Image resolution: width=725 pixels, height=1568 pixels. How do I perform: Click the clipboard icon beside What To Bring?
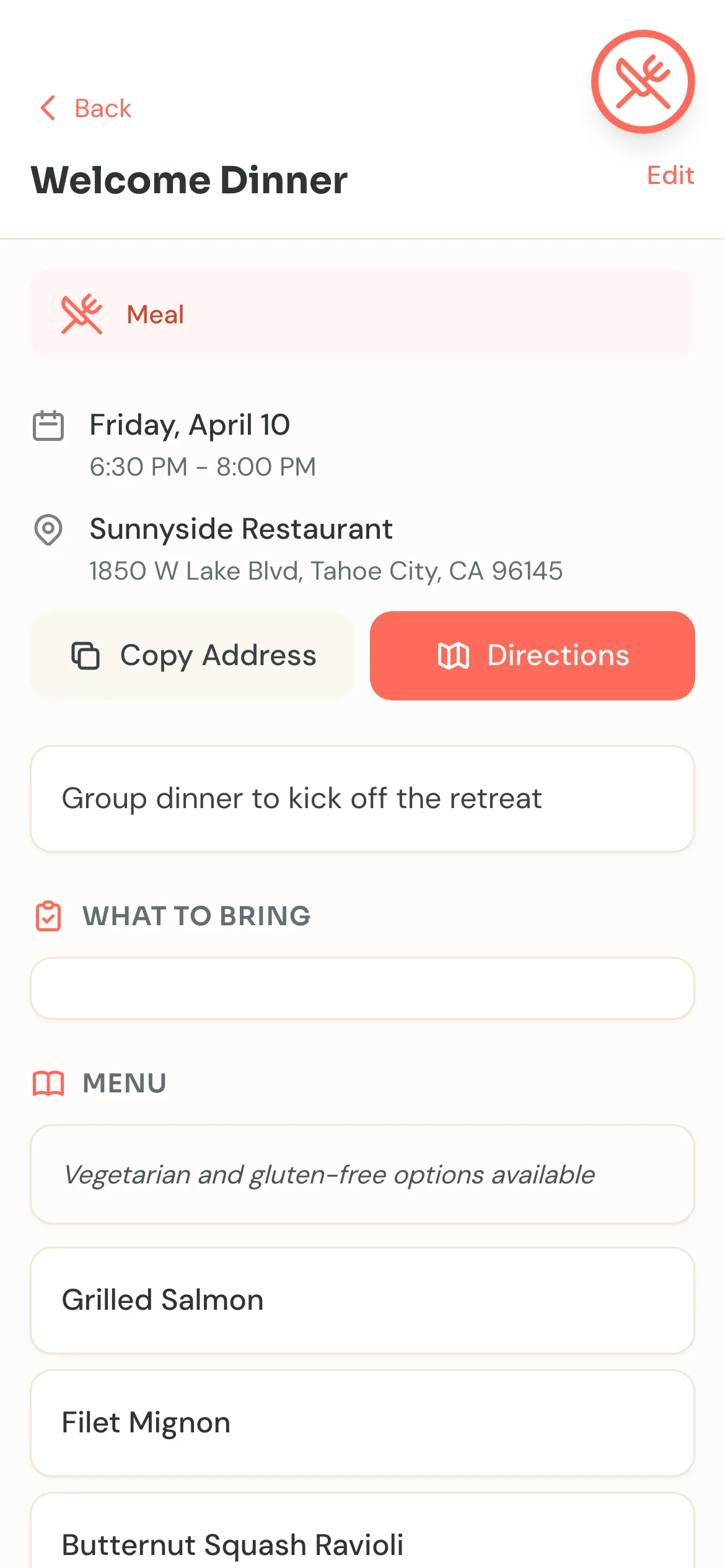(49, 916)
